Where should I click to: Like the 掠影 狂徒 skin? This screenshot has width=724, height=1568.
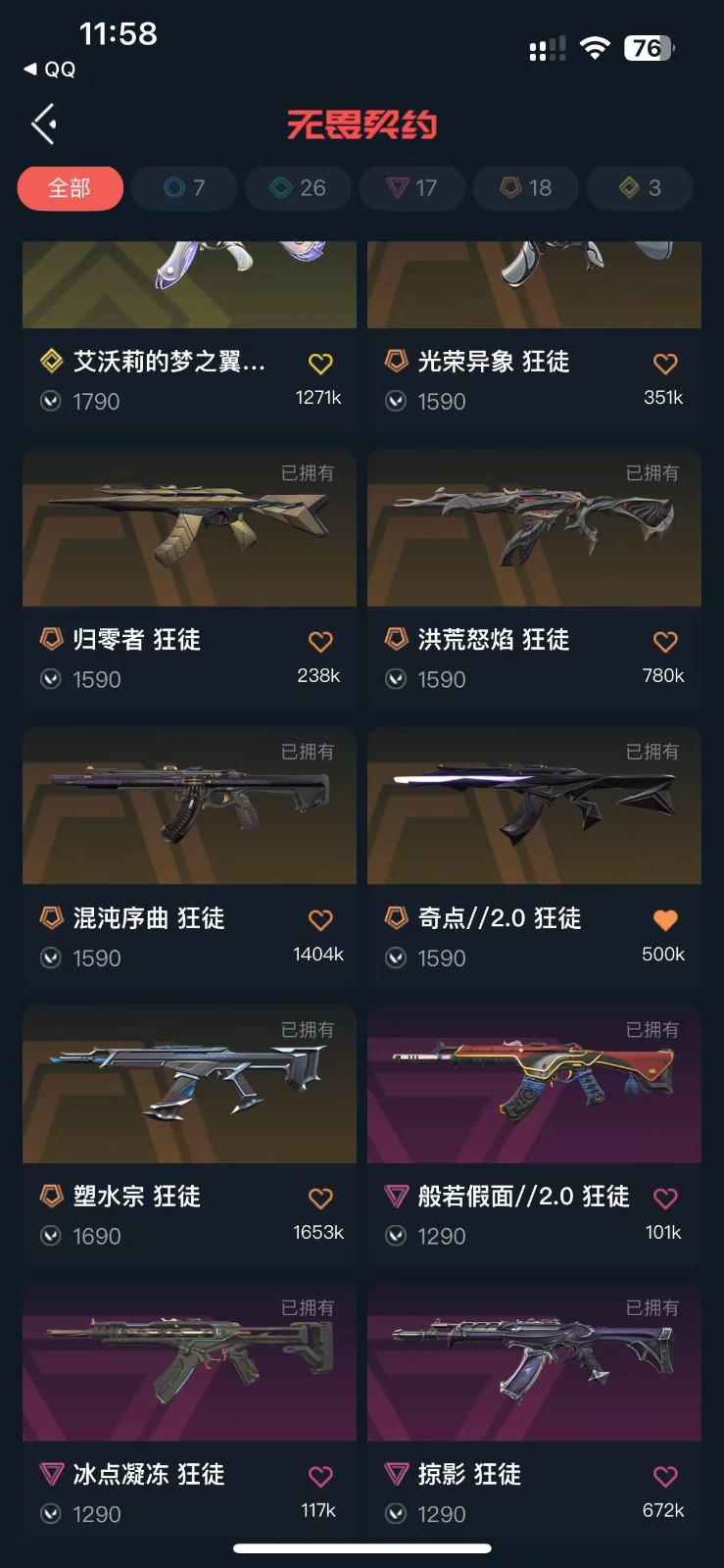665,1477
